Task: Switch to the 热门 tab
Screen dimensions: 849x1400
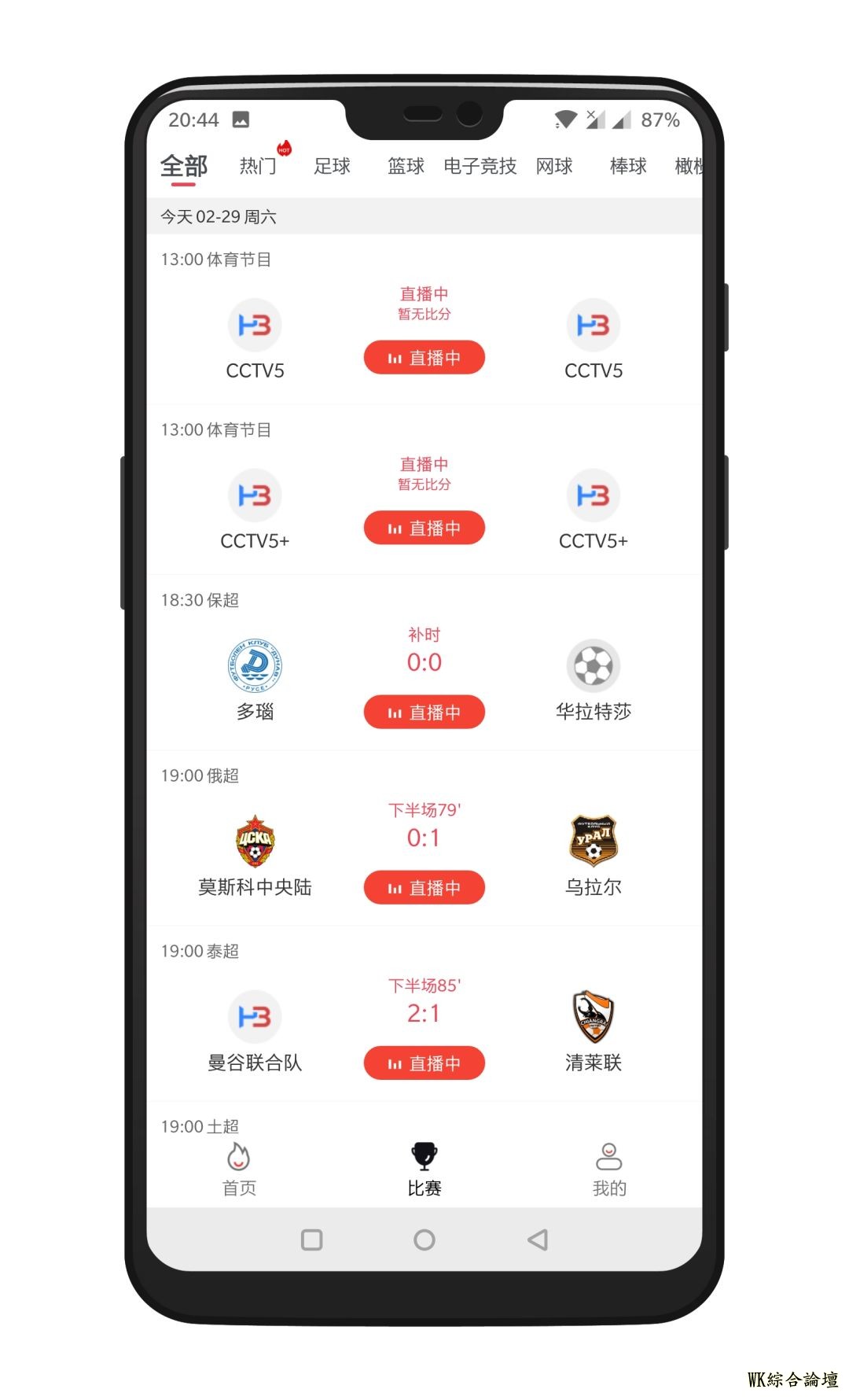Action: pyautogui.click(x=259, y=166)
